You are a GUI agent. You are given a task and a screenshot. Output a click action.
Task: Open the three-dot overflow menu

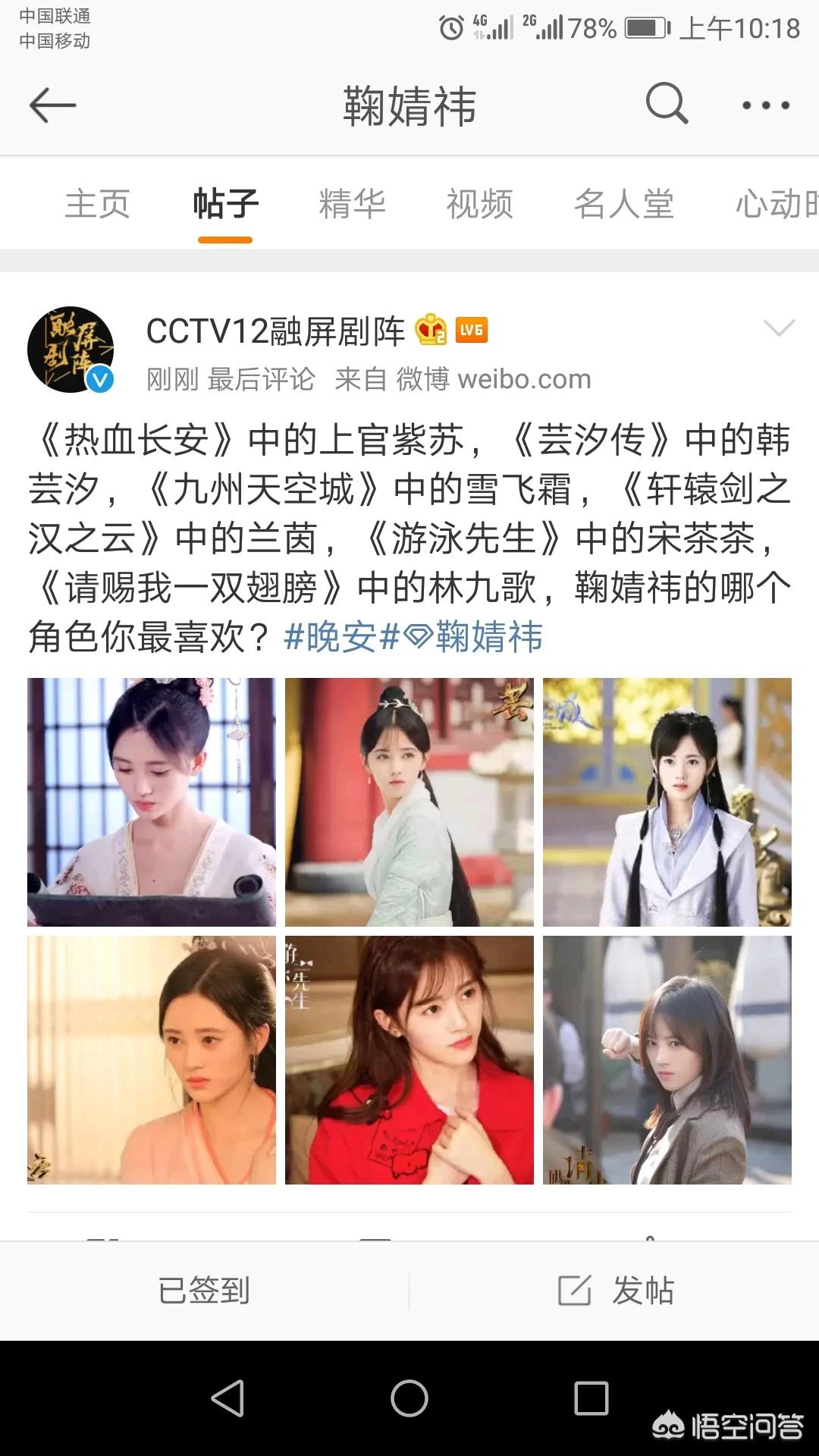[766, 105]
